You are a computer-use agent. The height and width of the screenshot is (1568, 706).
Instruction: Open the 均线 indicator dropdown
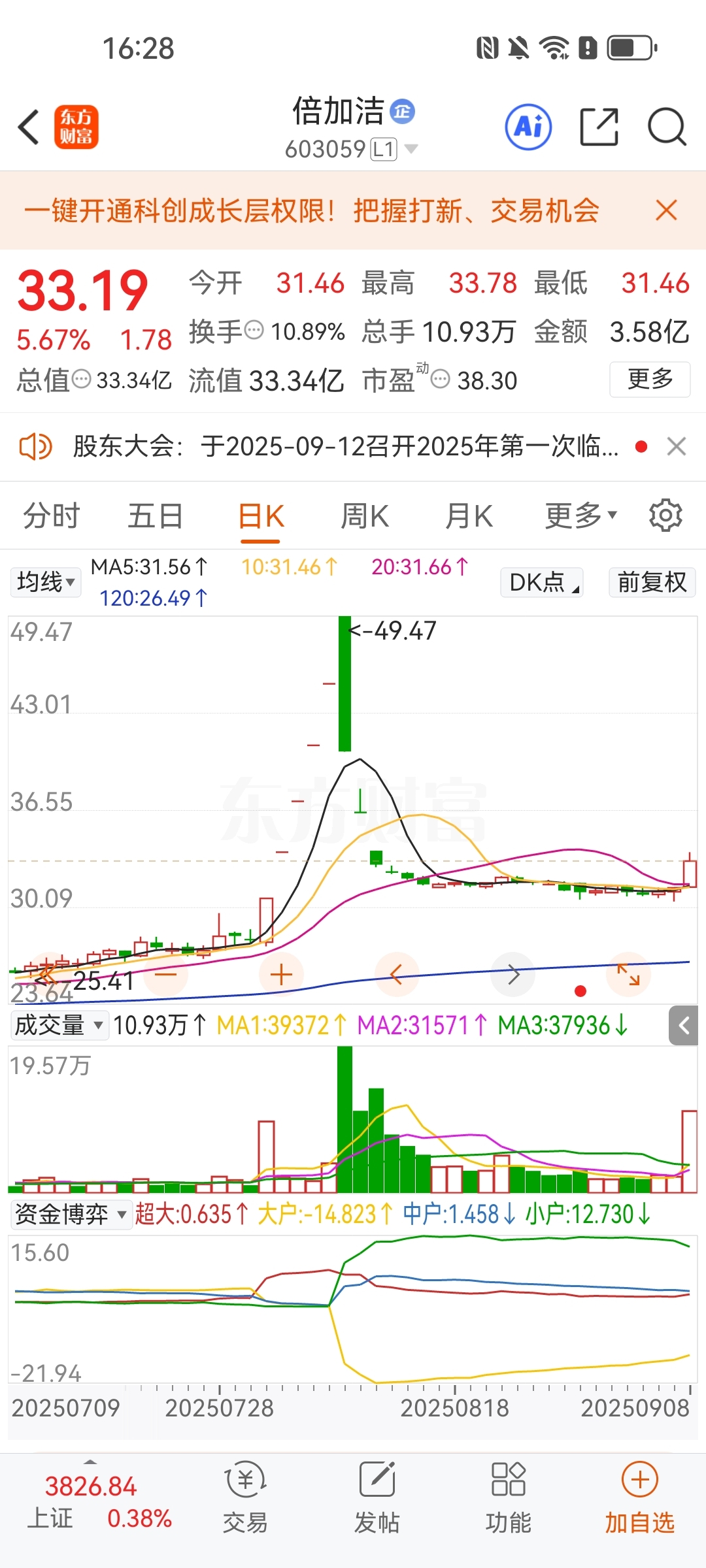[x=45, y=581]
